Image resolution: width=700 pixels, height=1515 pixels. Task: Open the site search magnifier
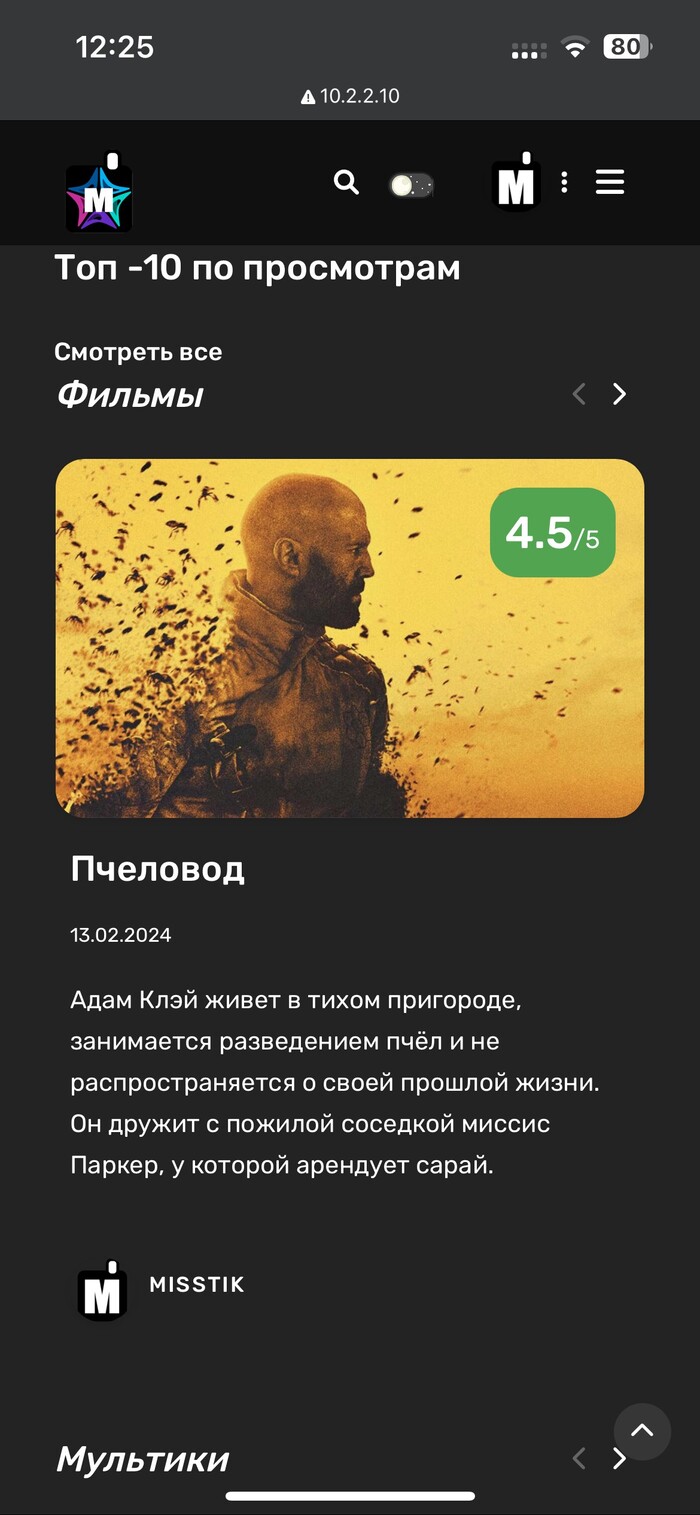[x=346, y=182]
